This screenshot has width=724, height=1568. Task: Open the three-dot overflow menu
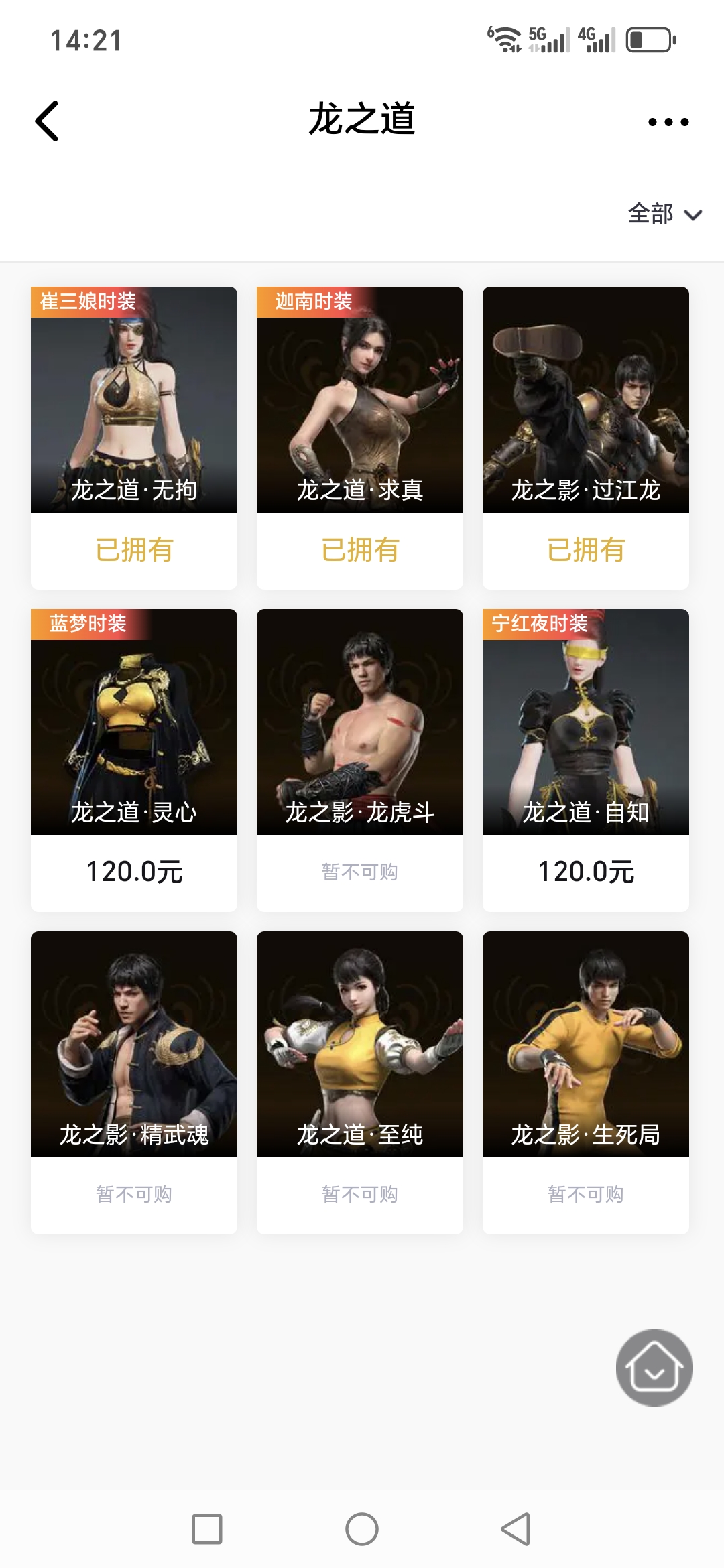click(x=668, y=122)
